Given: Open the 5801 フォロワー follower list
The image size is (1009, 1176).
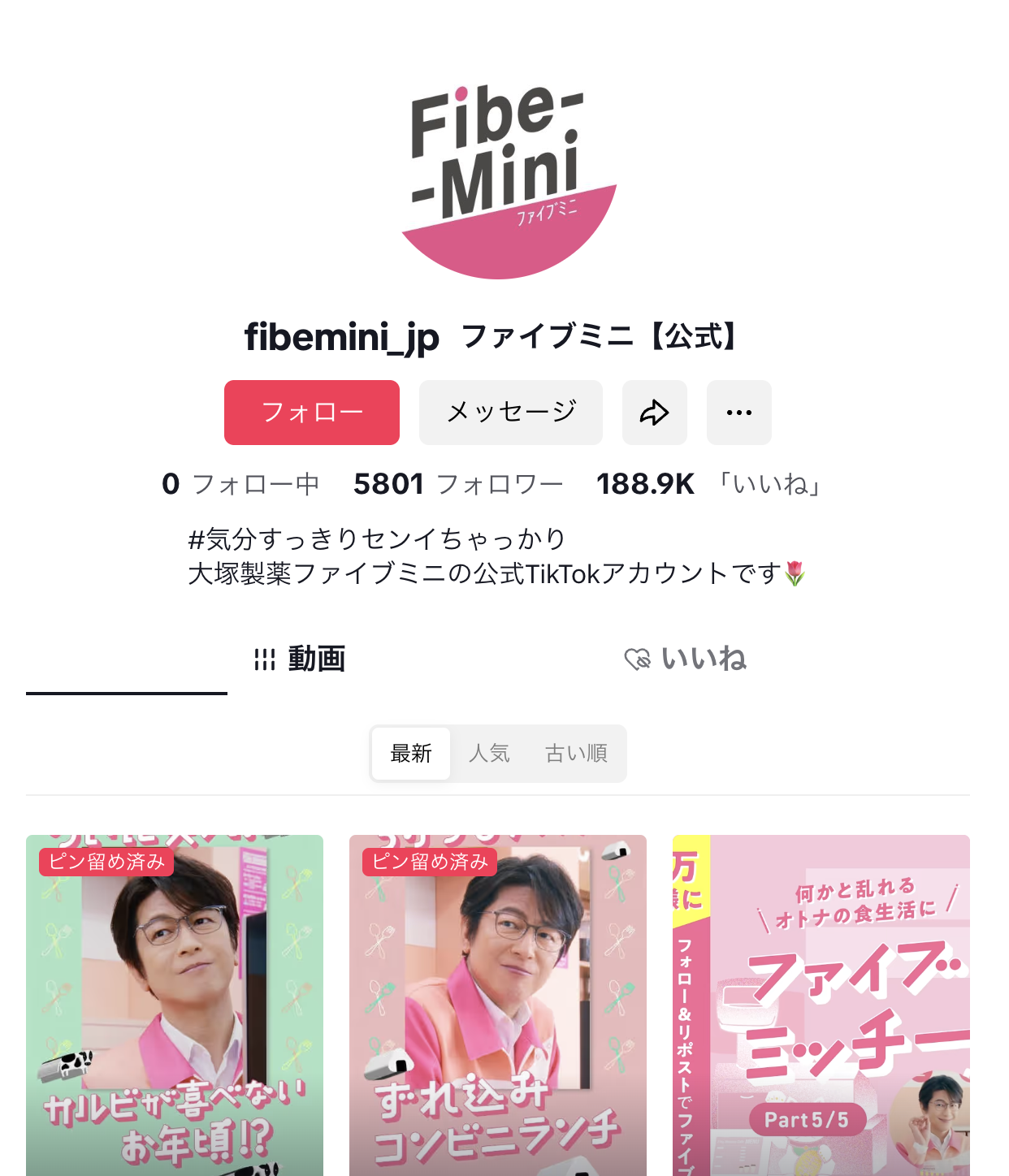Looking at the screenshot, I should [459, 484].
